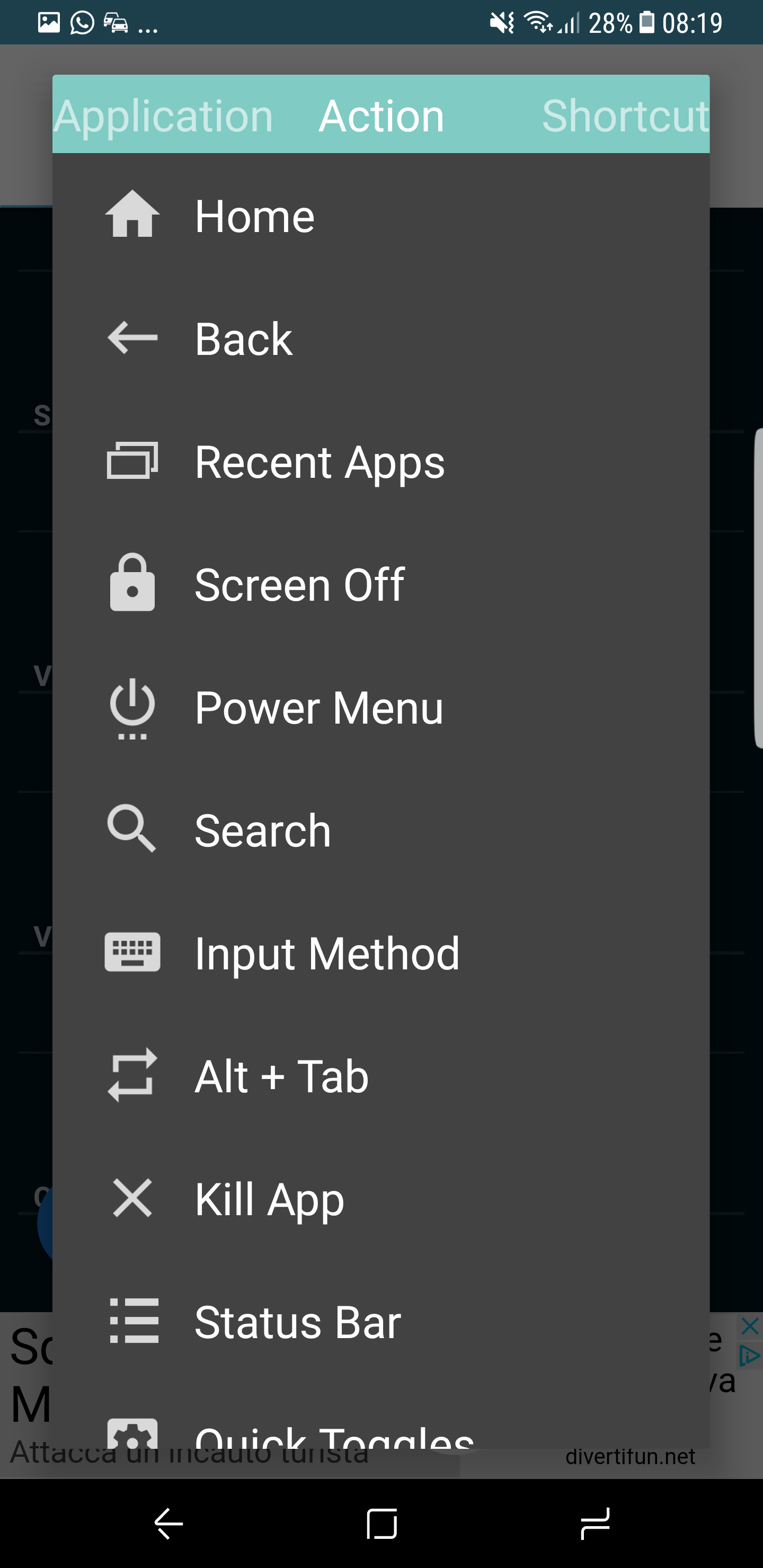Choose the Alt + Tab action
This screenshot has width=763, height=1568.
click(x=380, y=1076)
